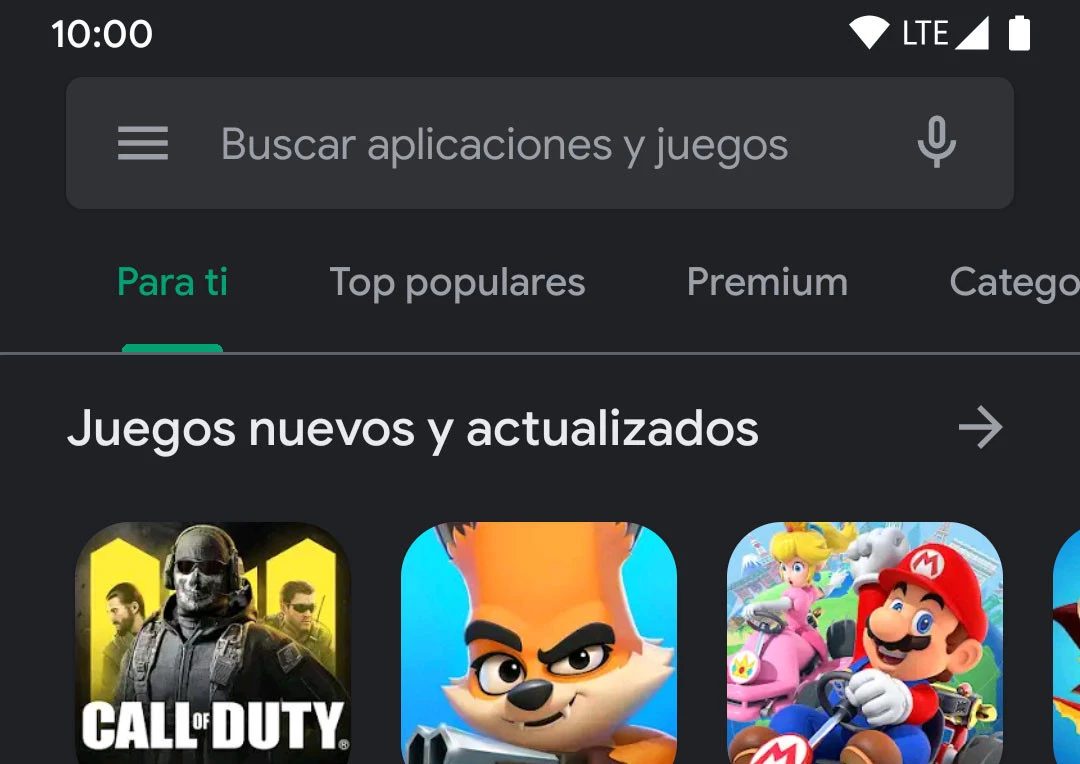Switch to the Top populares tab
This screenshot has height=764, width=1080.
point(457,283)
